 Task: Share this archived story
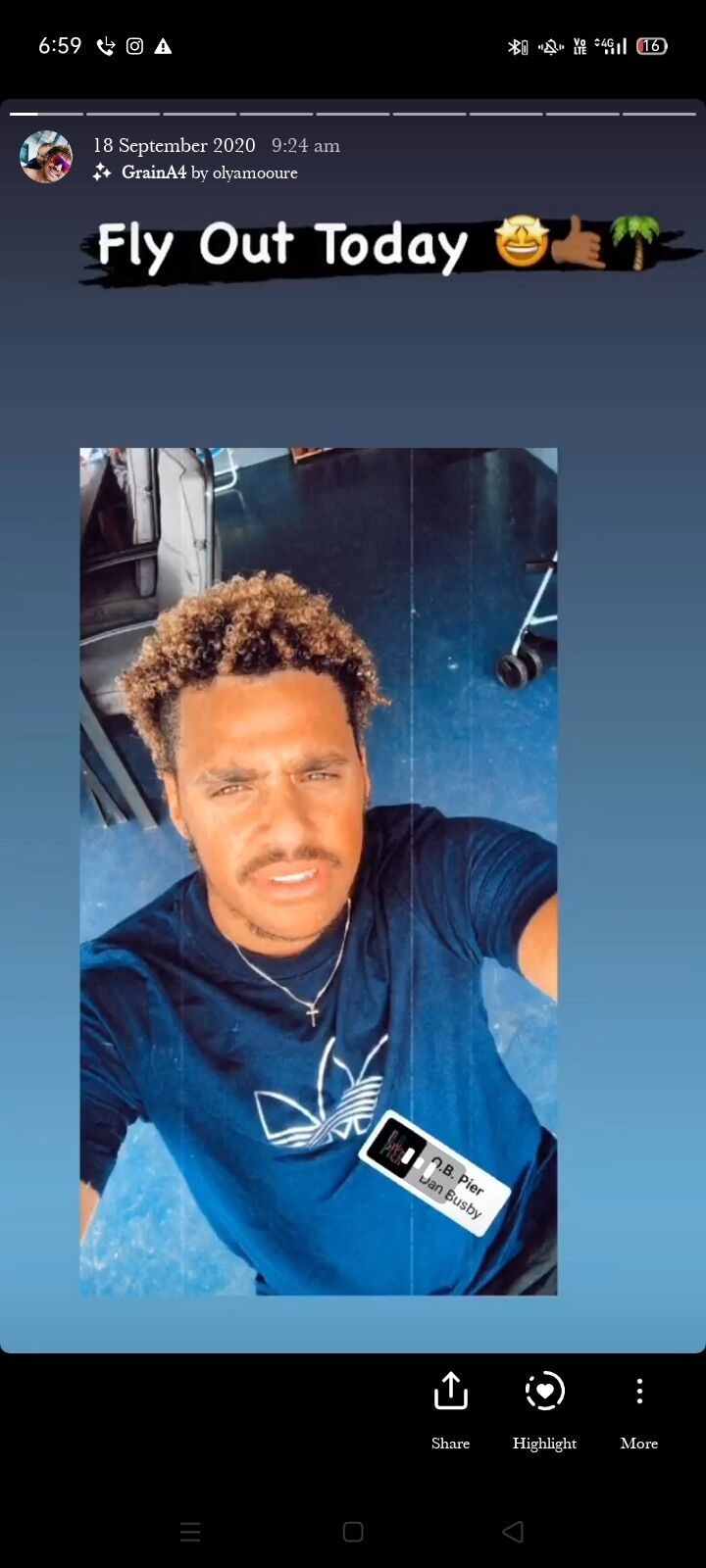[450, 1407]
